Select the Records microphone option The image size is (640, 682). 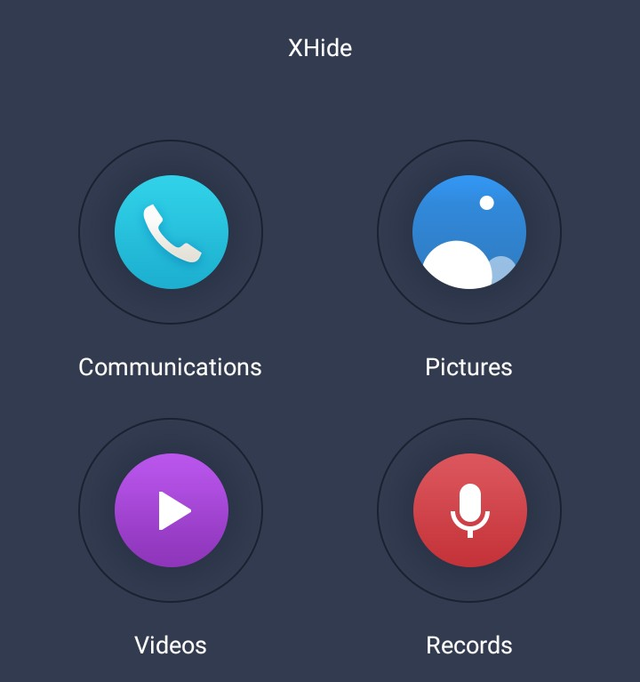(x=469, y=511)
